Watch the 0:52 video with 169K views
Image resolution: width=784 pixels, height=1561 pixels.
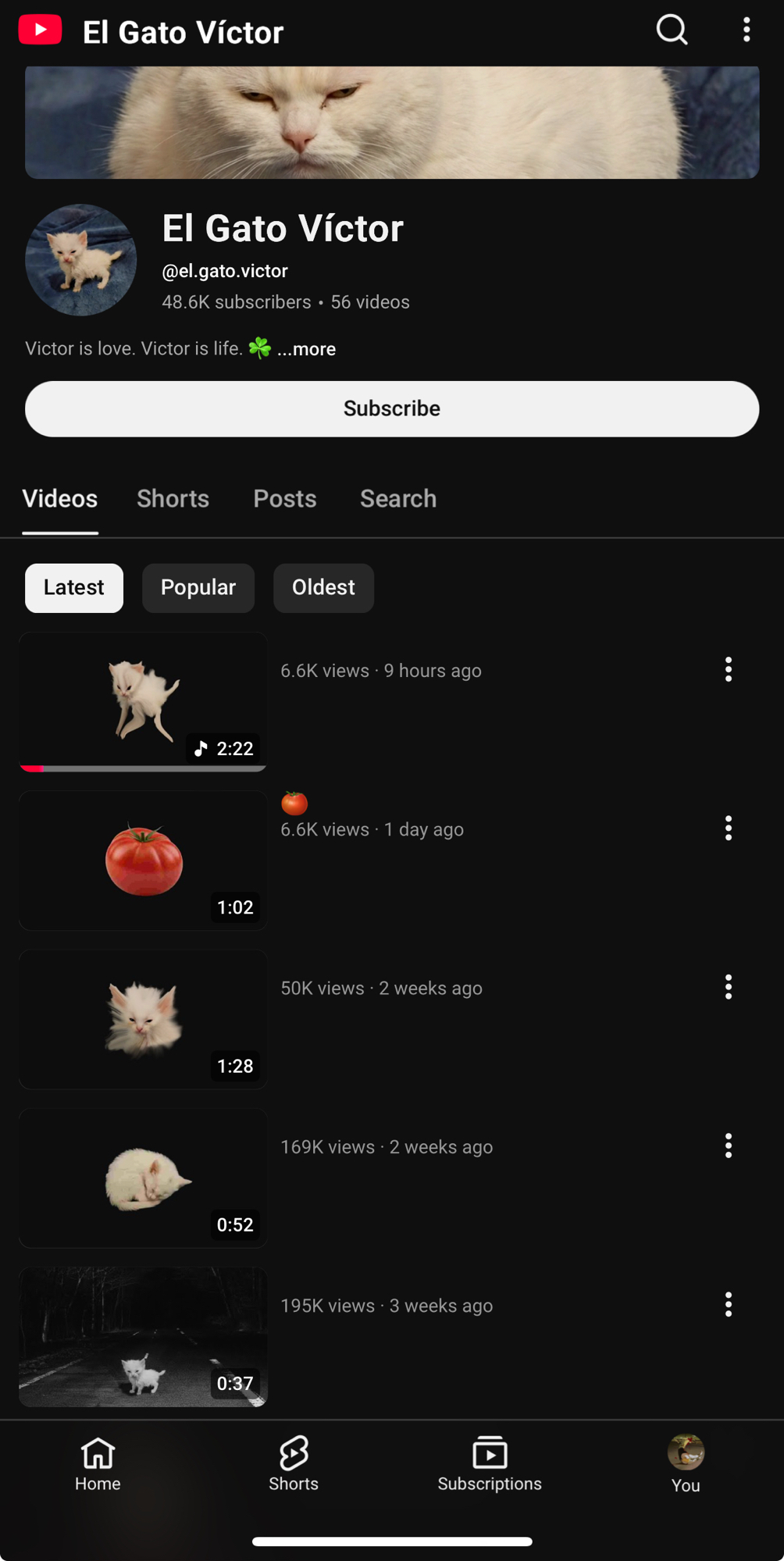(143, 1178)
